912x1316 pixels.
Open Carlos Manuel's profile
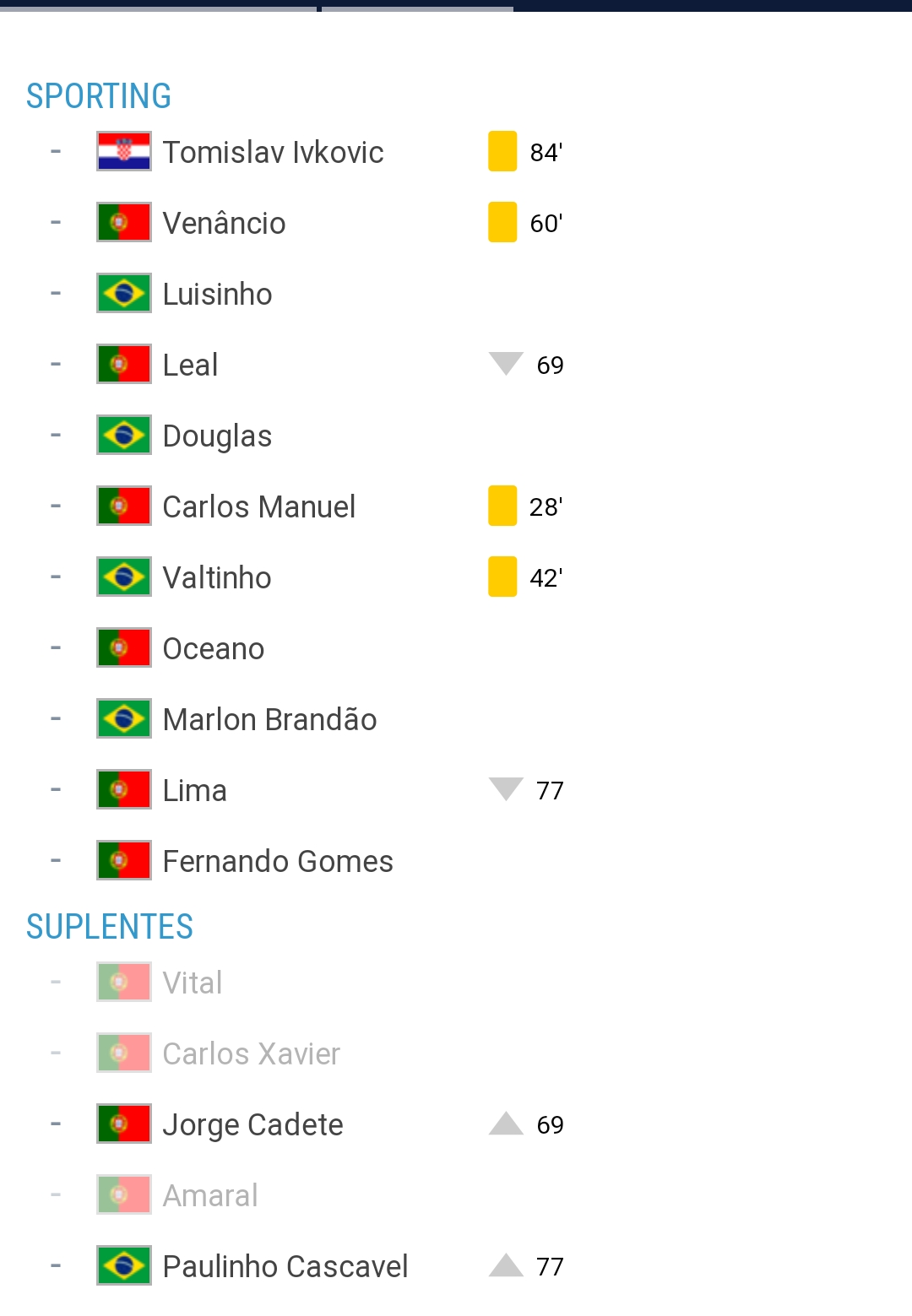click(258, 507)
